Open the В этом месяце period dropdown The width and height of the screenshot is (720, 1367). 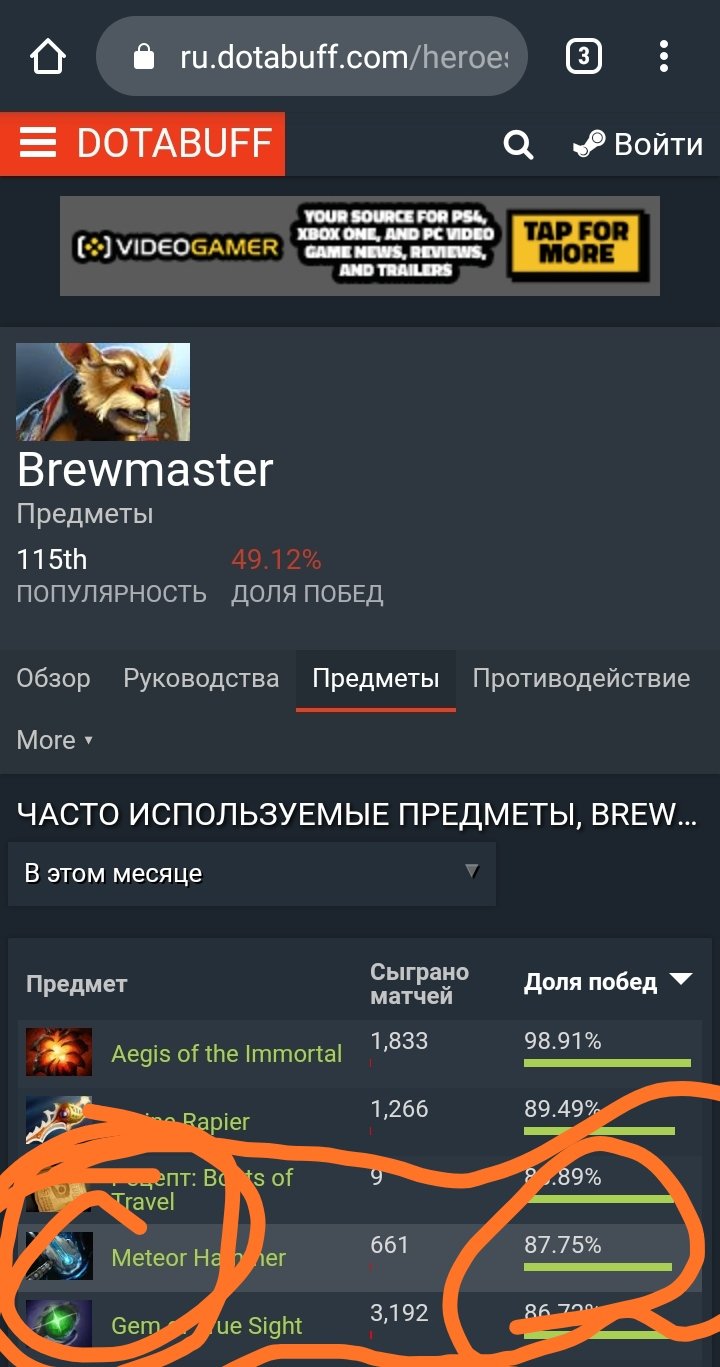click(251, 873)
